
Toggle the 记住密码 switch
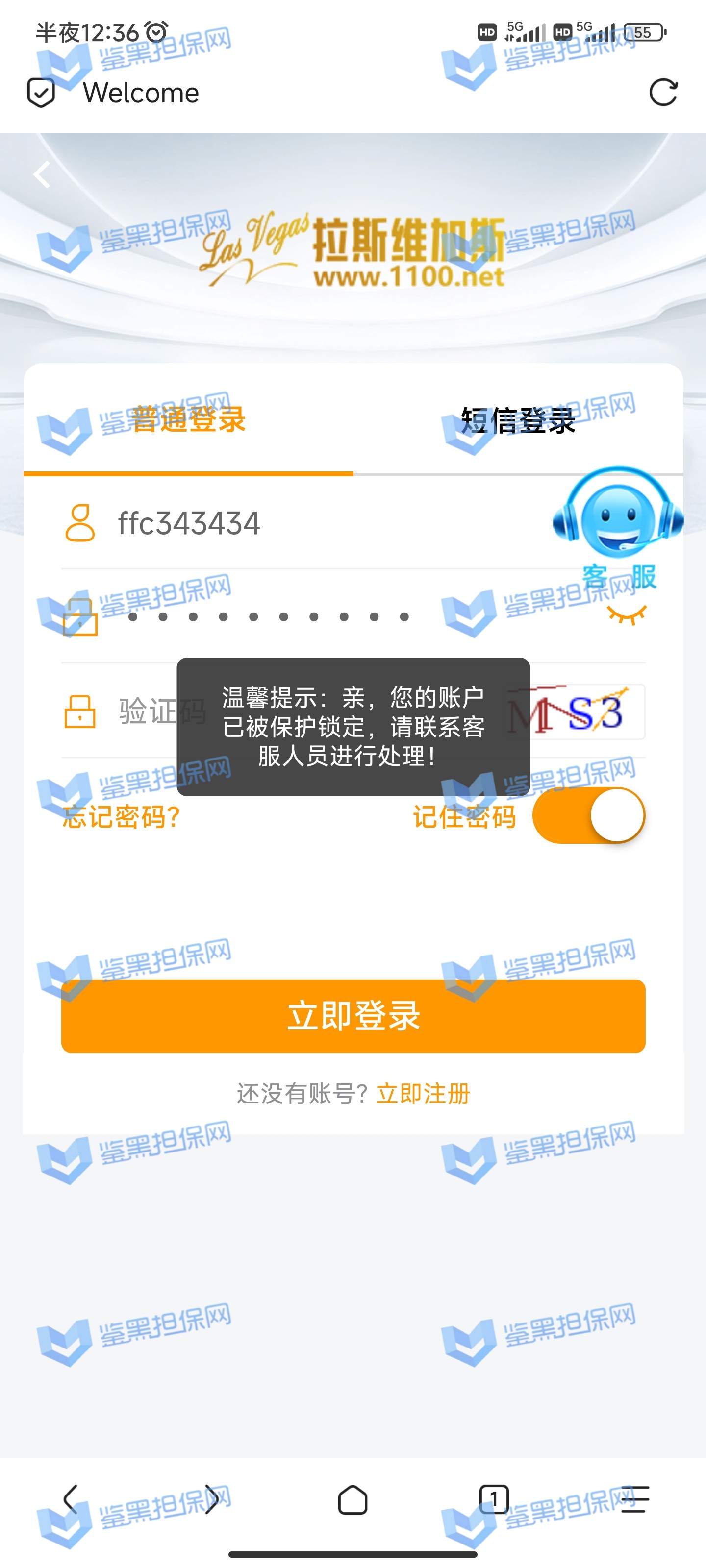tap(588, 815)
